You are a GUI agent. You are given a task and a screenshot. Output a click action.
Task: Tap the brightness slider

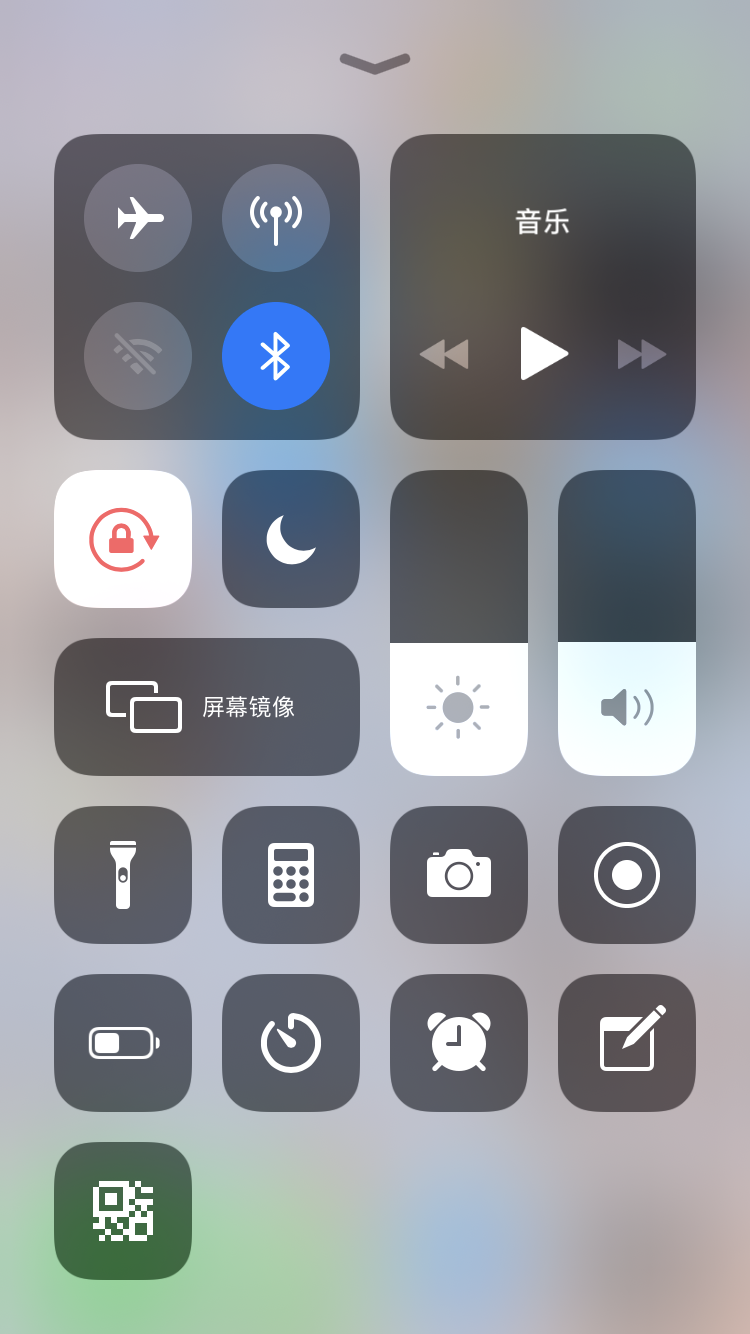[459, 623]
